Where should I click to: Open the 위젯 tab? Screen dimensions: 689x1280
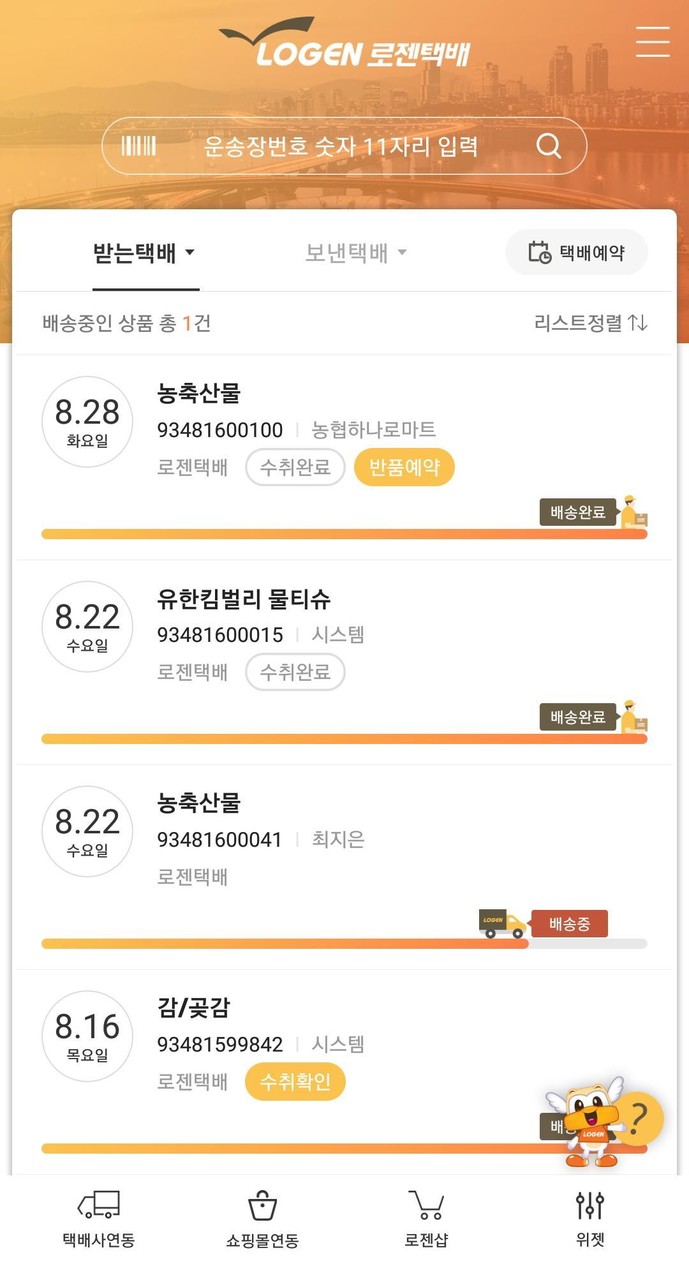(x=590, y=1220)
